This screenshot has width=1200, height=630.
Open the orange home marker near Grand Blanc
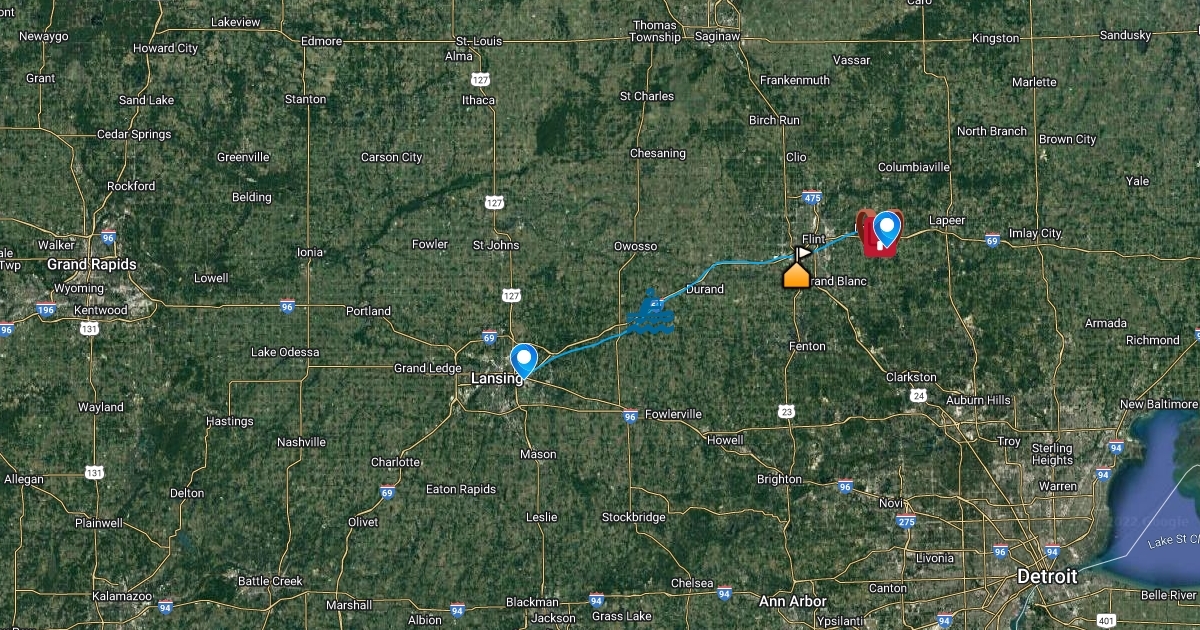pyautogui.click(x=796, y=275)
